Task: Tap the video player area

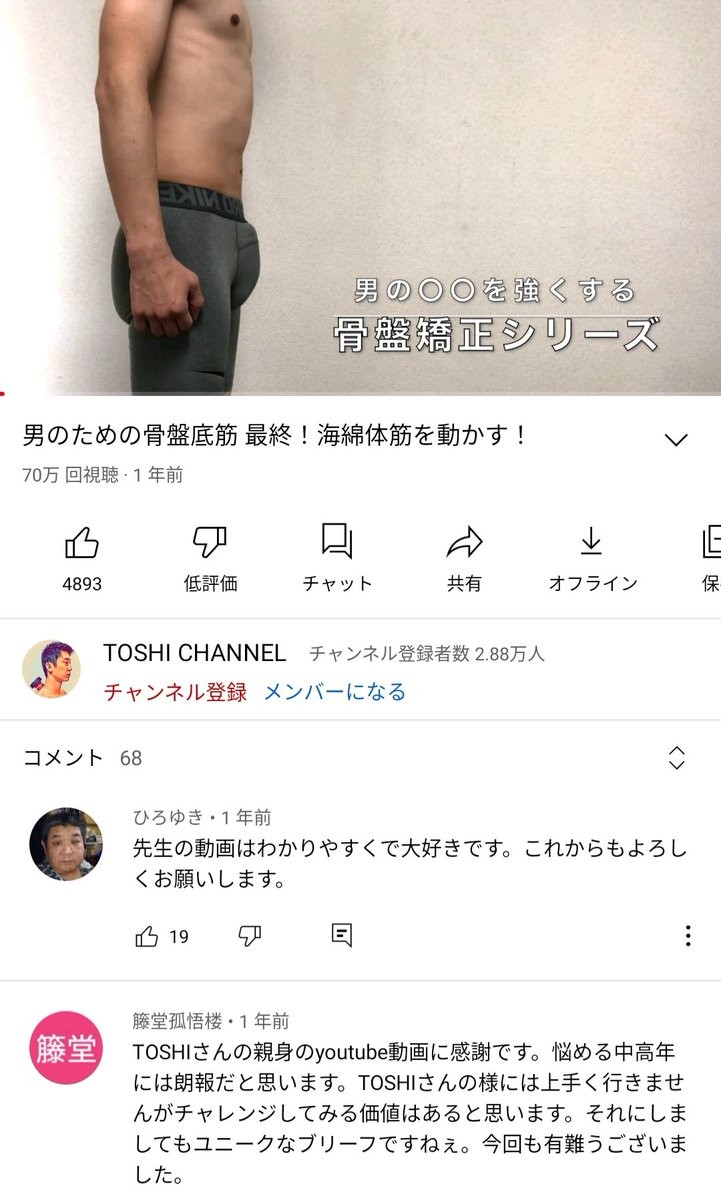Action: click(360, 198)
